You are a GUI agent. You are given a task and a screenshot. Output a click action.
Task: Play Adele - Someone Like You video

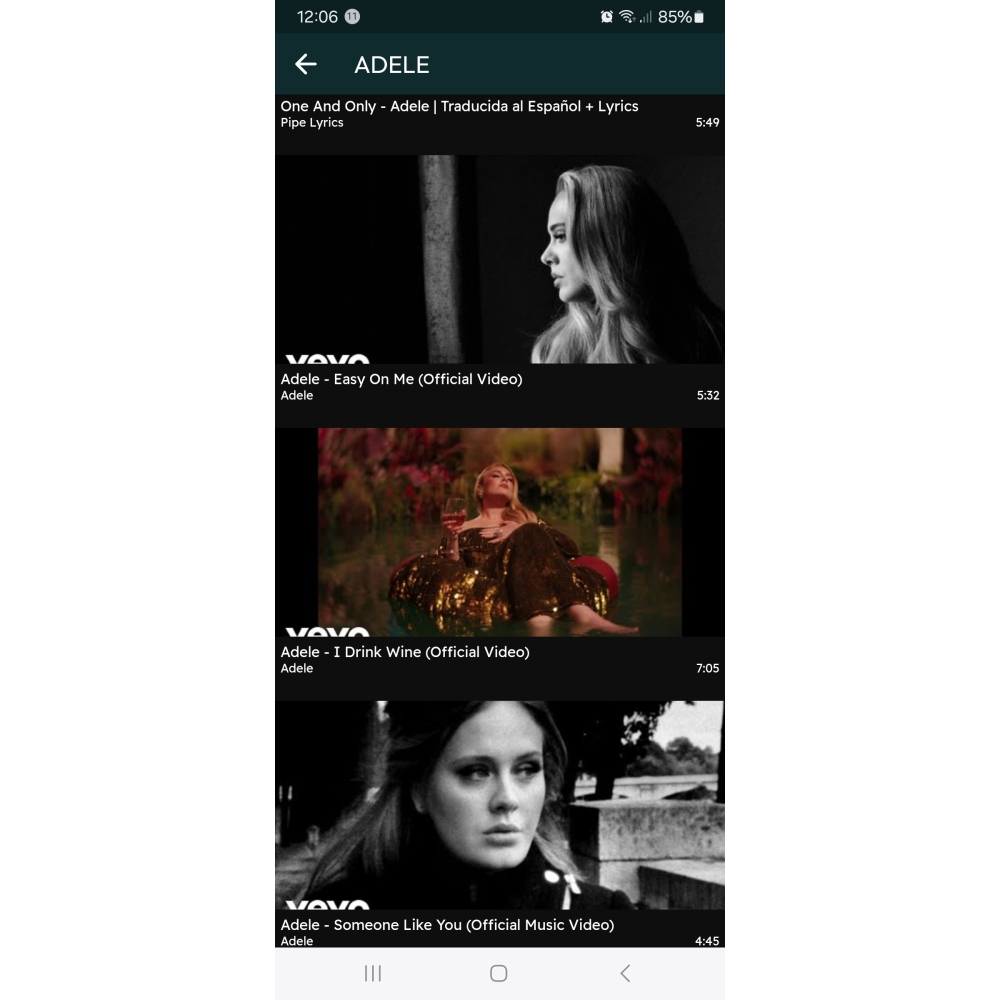(499, 805)
